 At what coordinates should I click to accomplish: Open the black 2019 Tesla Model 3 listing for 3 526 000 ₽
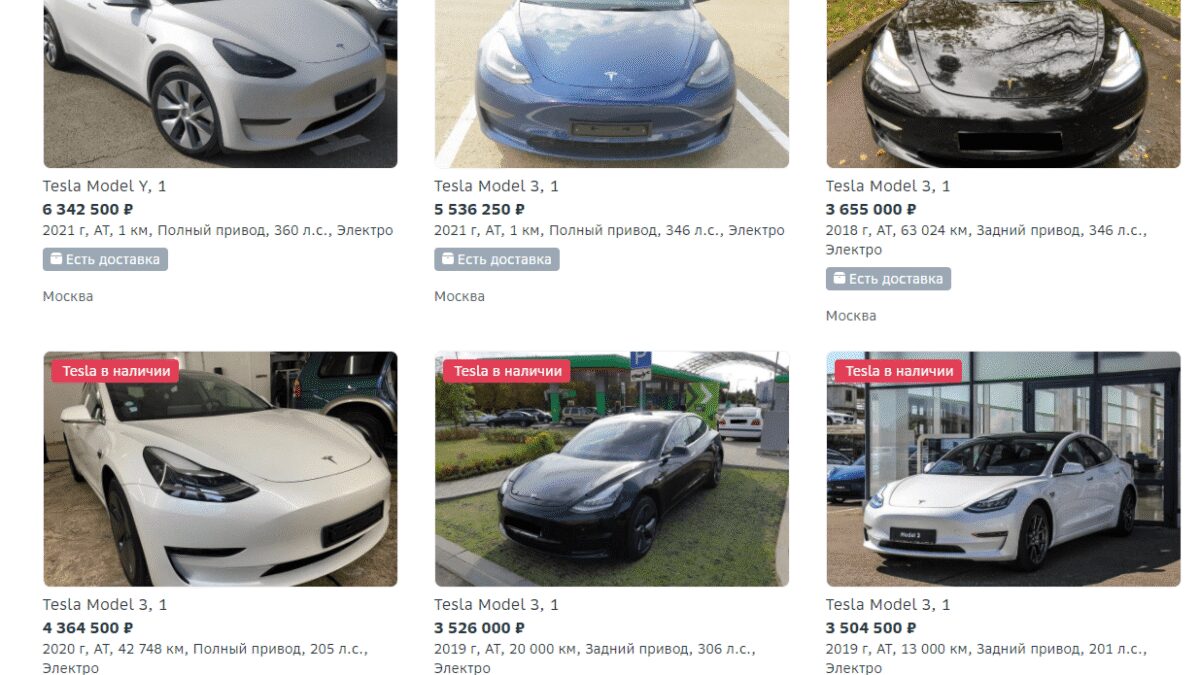point(496,604)
